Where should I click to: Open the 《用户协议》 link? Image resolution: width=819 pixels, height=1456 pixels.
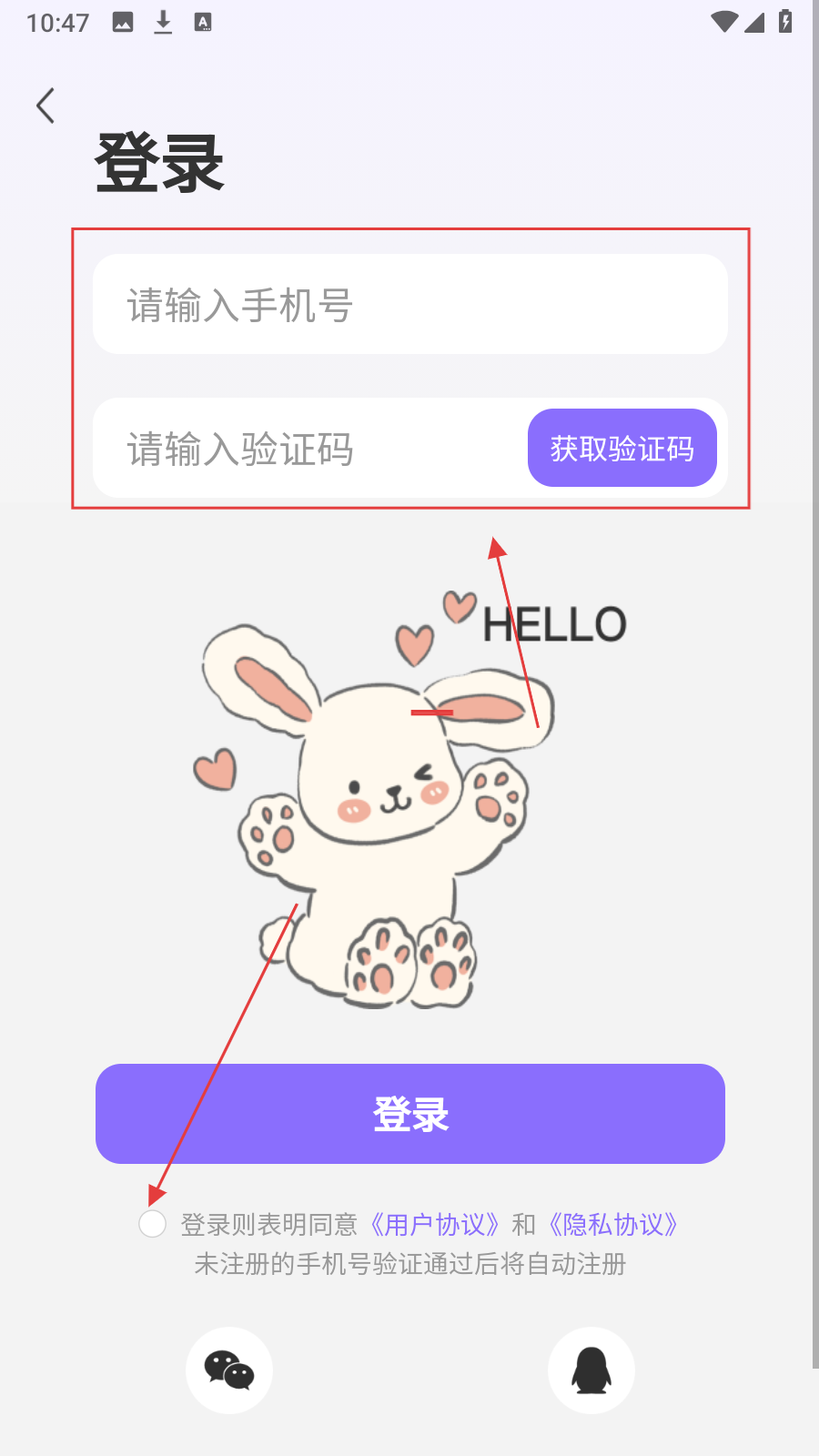tap(435, 1225)
